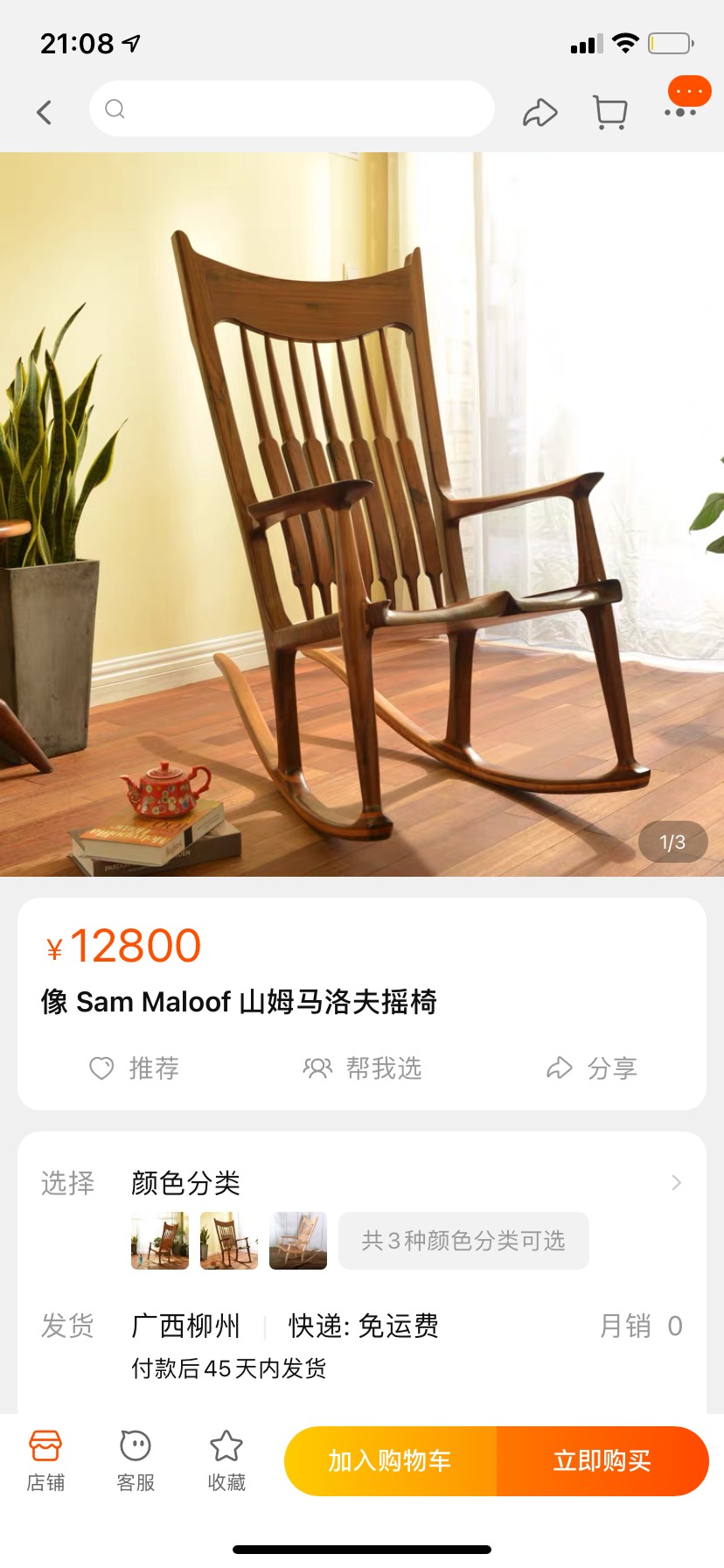Contact 客服 customer service

coord(136,1459)
